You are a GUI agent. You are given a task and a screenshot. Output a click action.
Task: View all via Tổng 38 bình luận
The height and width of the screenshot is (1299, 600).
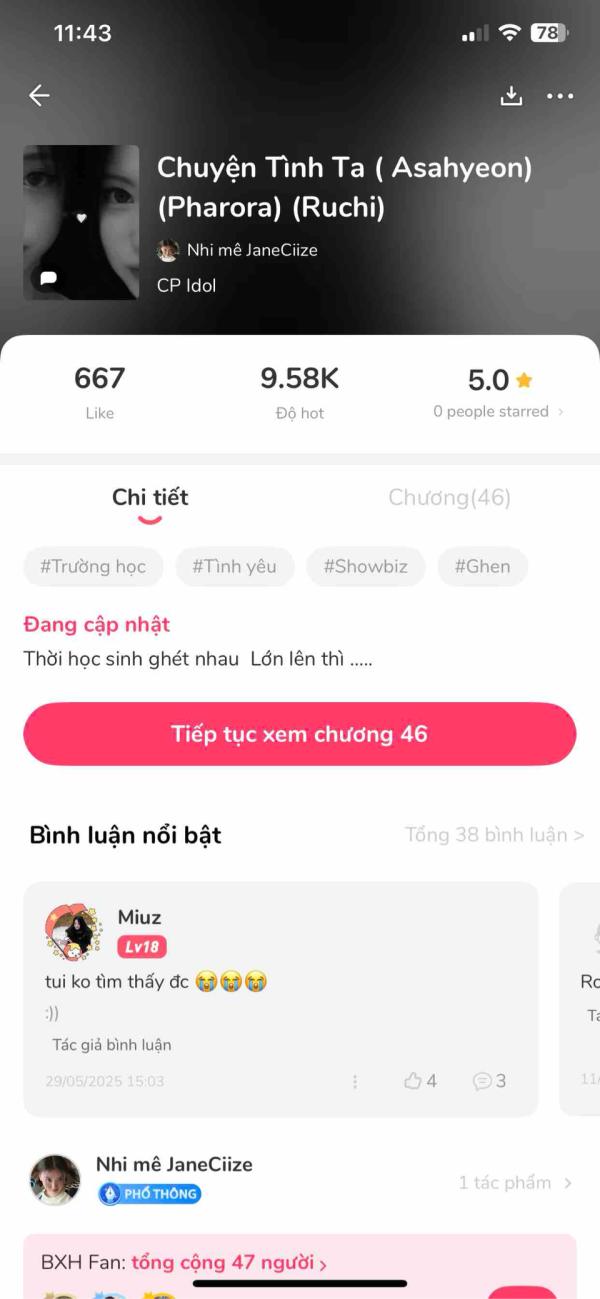point(494,835)
